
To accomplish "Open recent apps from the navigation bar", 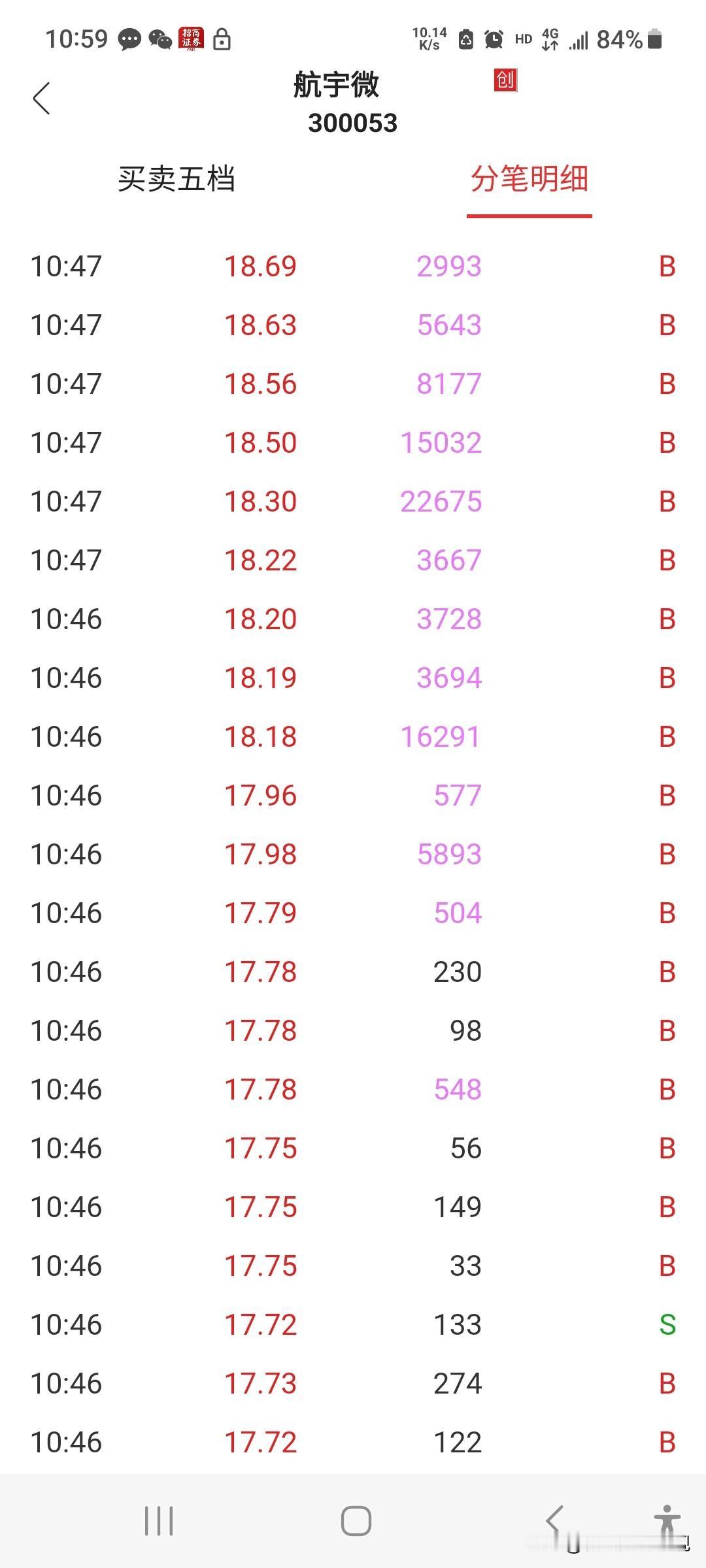I will coord(159,1521).
